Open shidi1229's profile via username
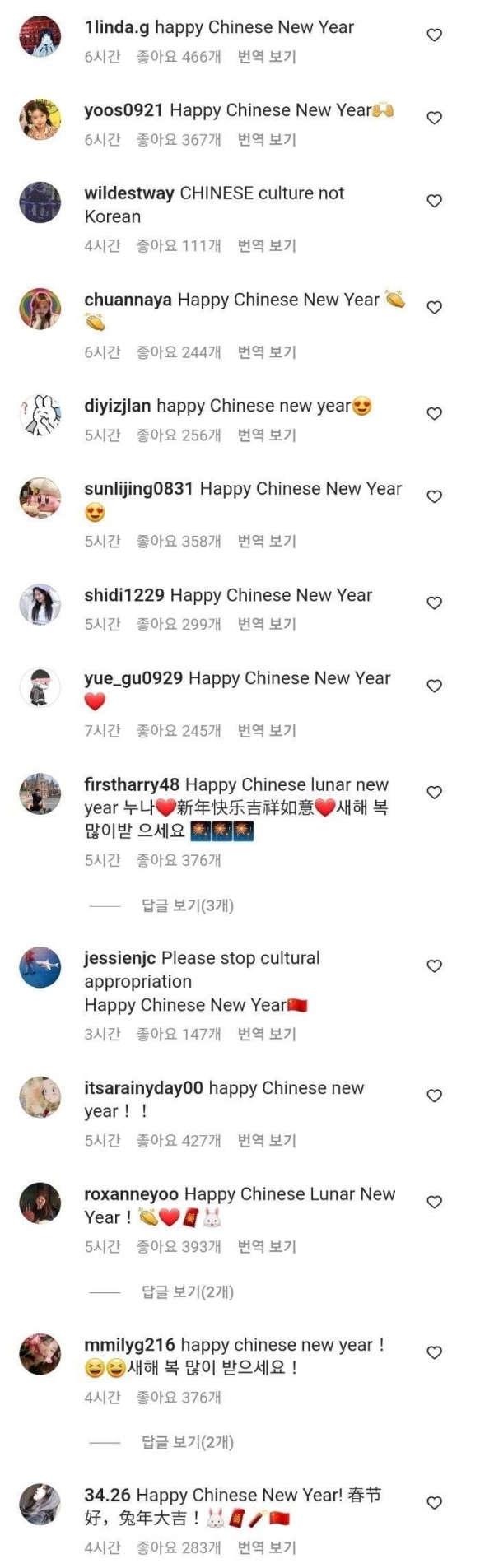Screen dimensions: 494x1568 tap(124, 595)
